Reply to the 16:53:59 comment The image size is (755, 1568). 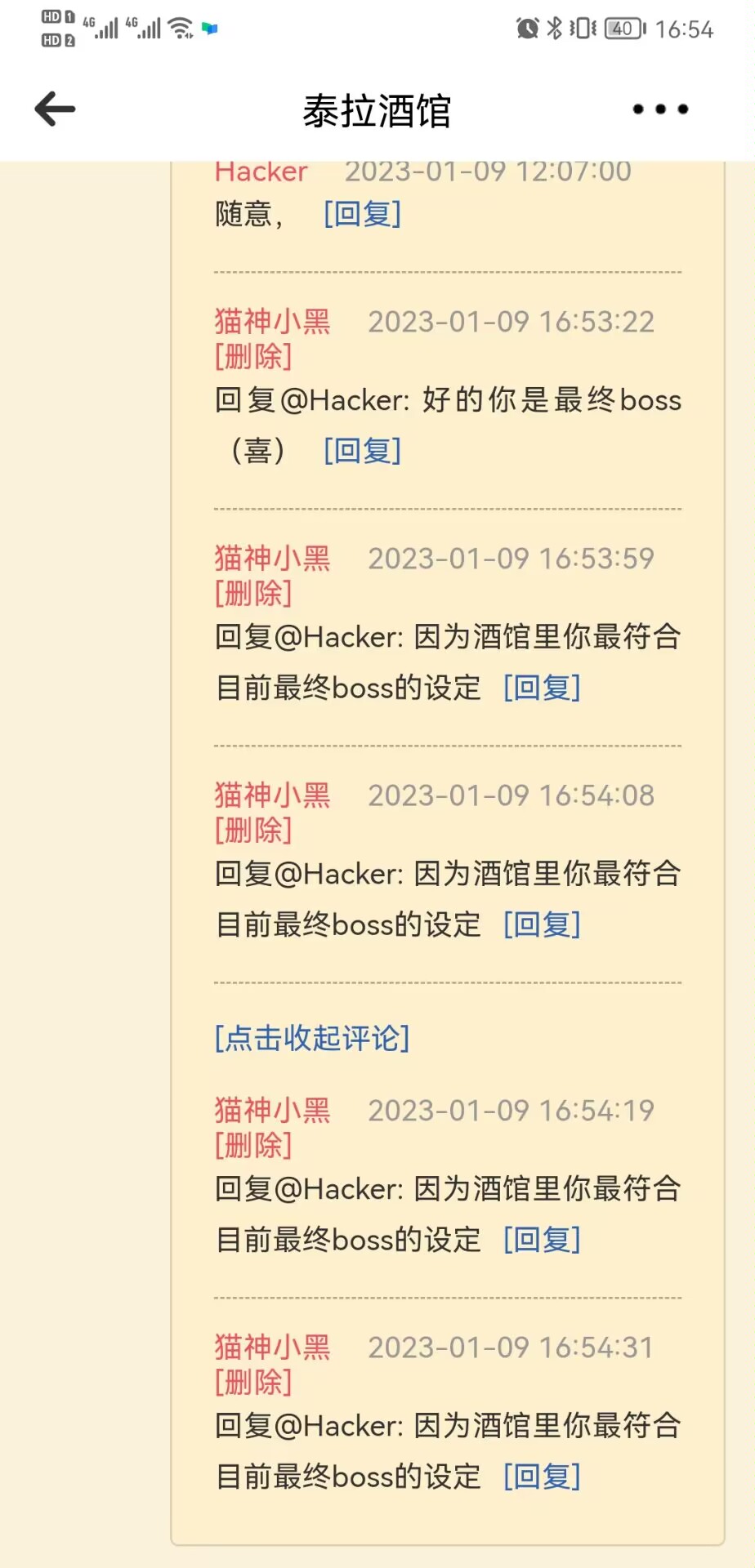[542, 688]
